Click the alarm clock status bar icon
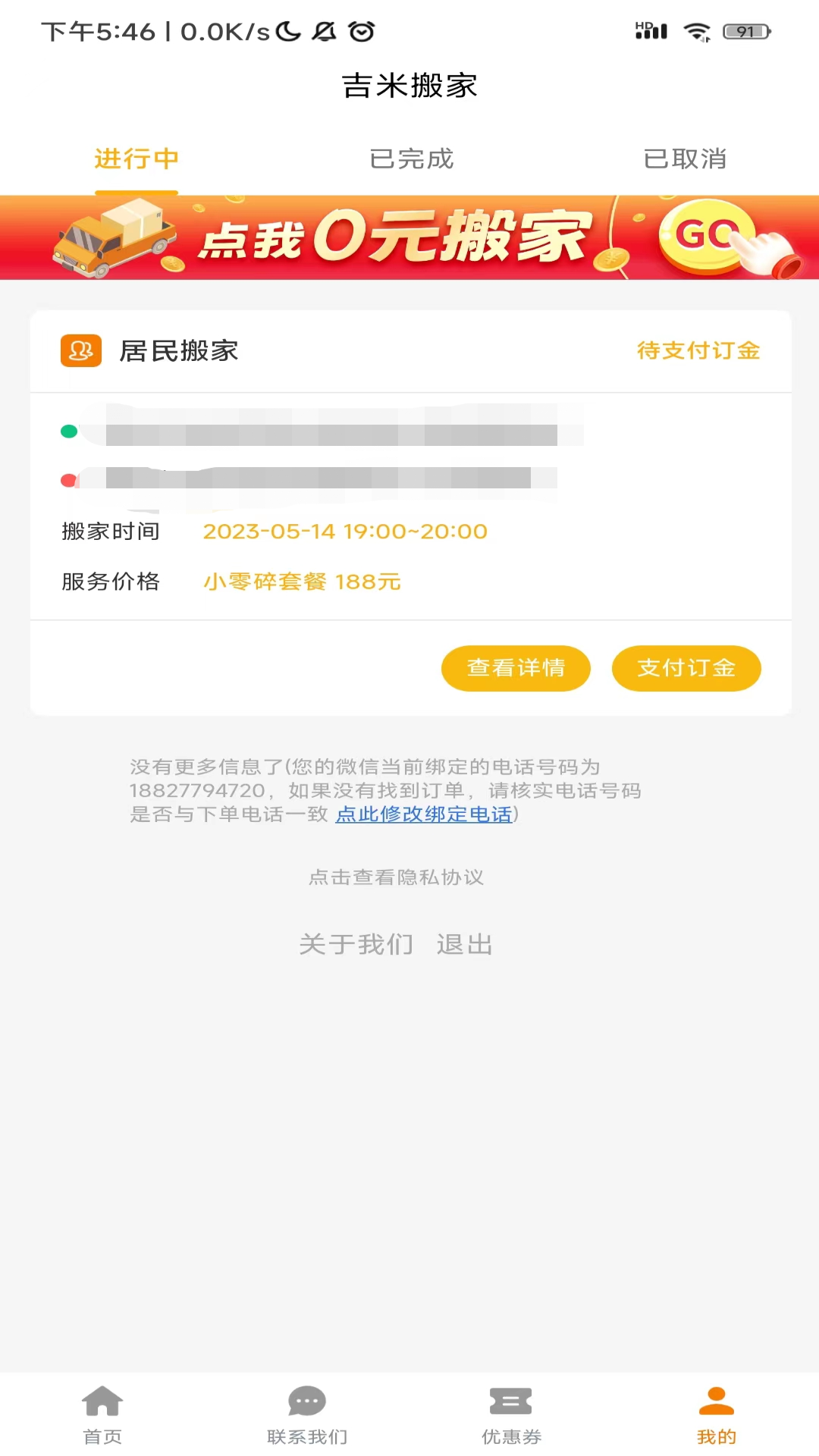 pyautogui.click(x=360, y=32)
